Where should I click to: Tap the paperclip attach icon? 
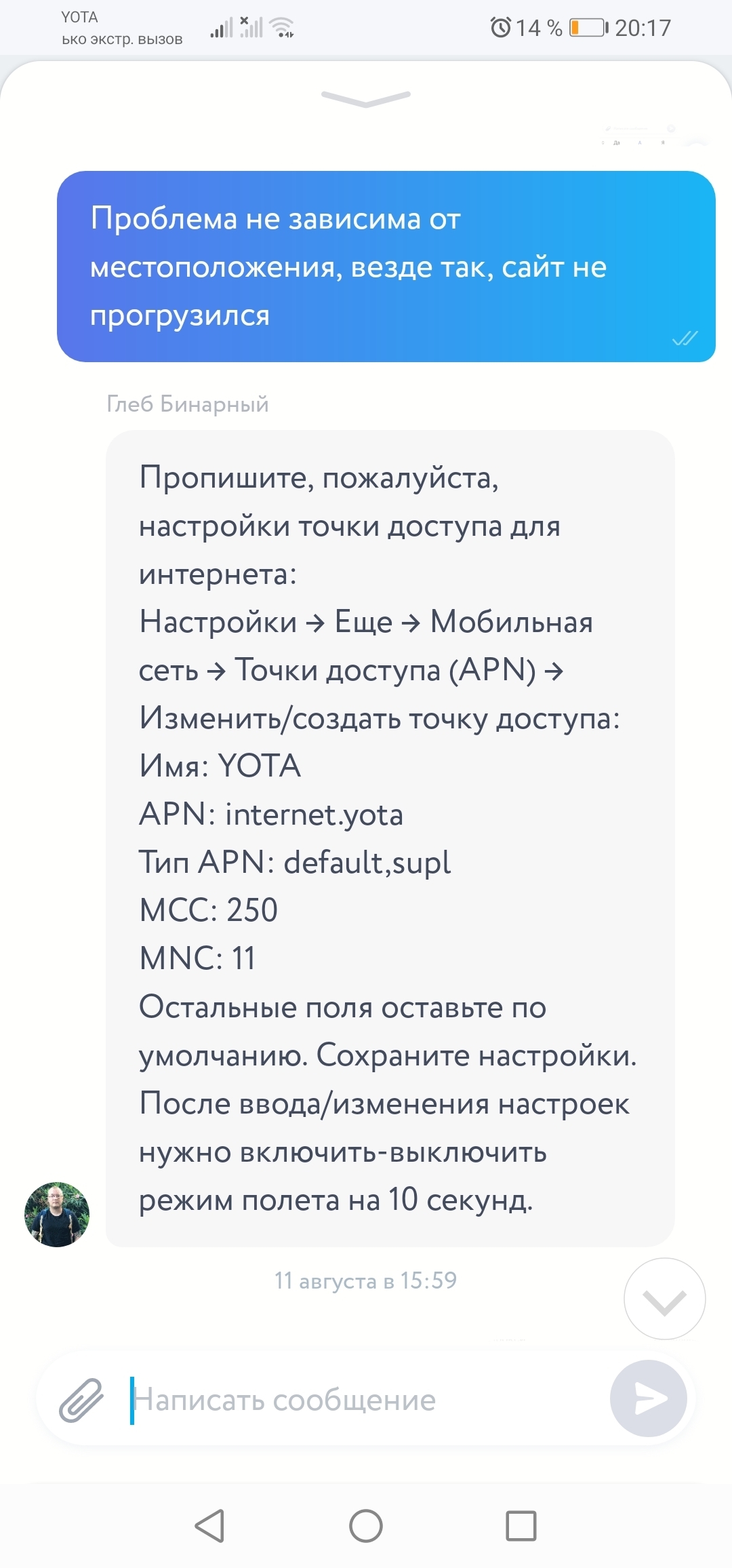tap(81, 1400)
